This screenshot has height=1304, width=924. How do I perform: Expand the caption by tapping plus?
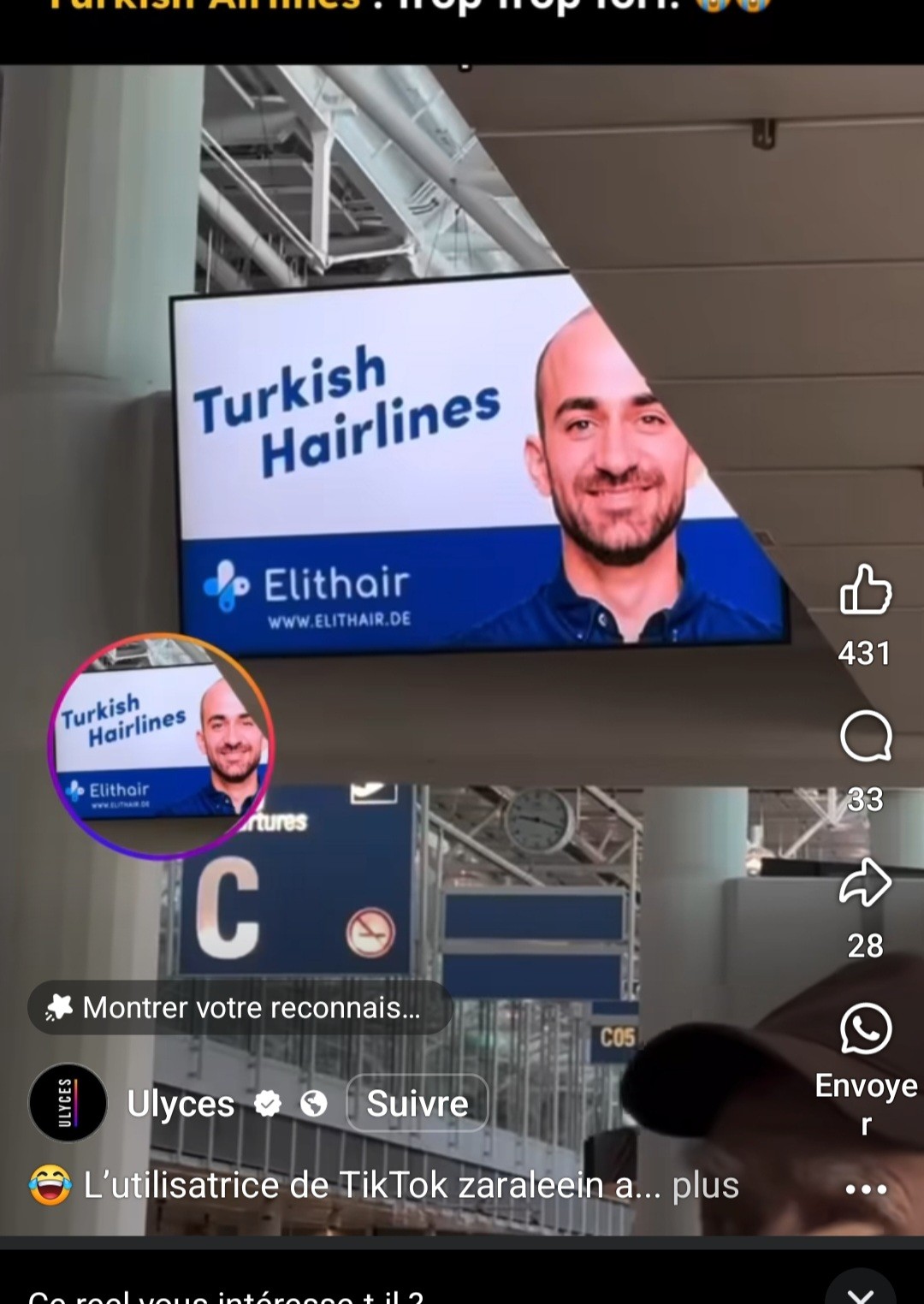pyautogui.click(x=705, y=1186)
